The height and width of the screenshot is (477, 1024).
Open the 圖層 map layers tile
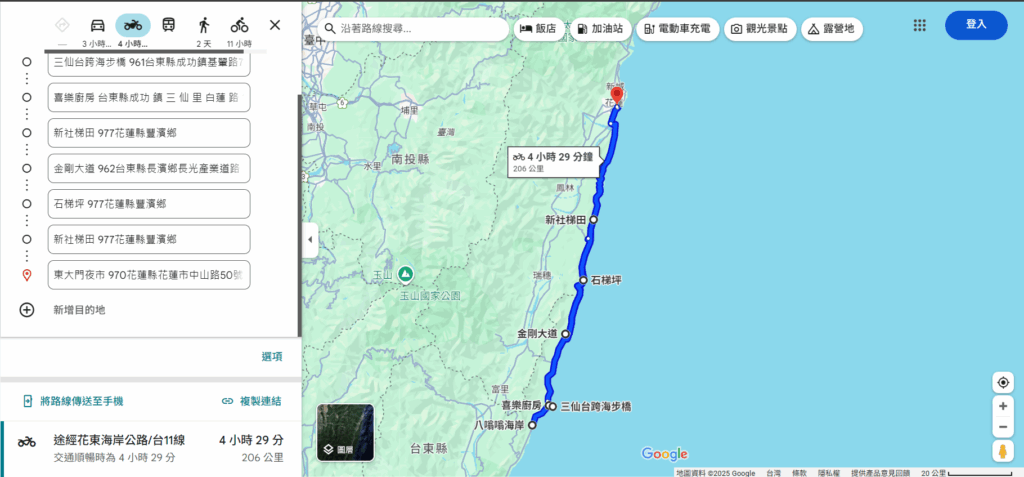coord(345,432)
